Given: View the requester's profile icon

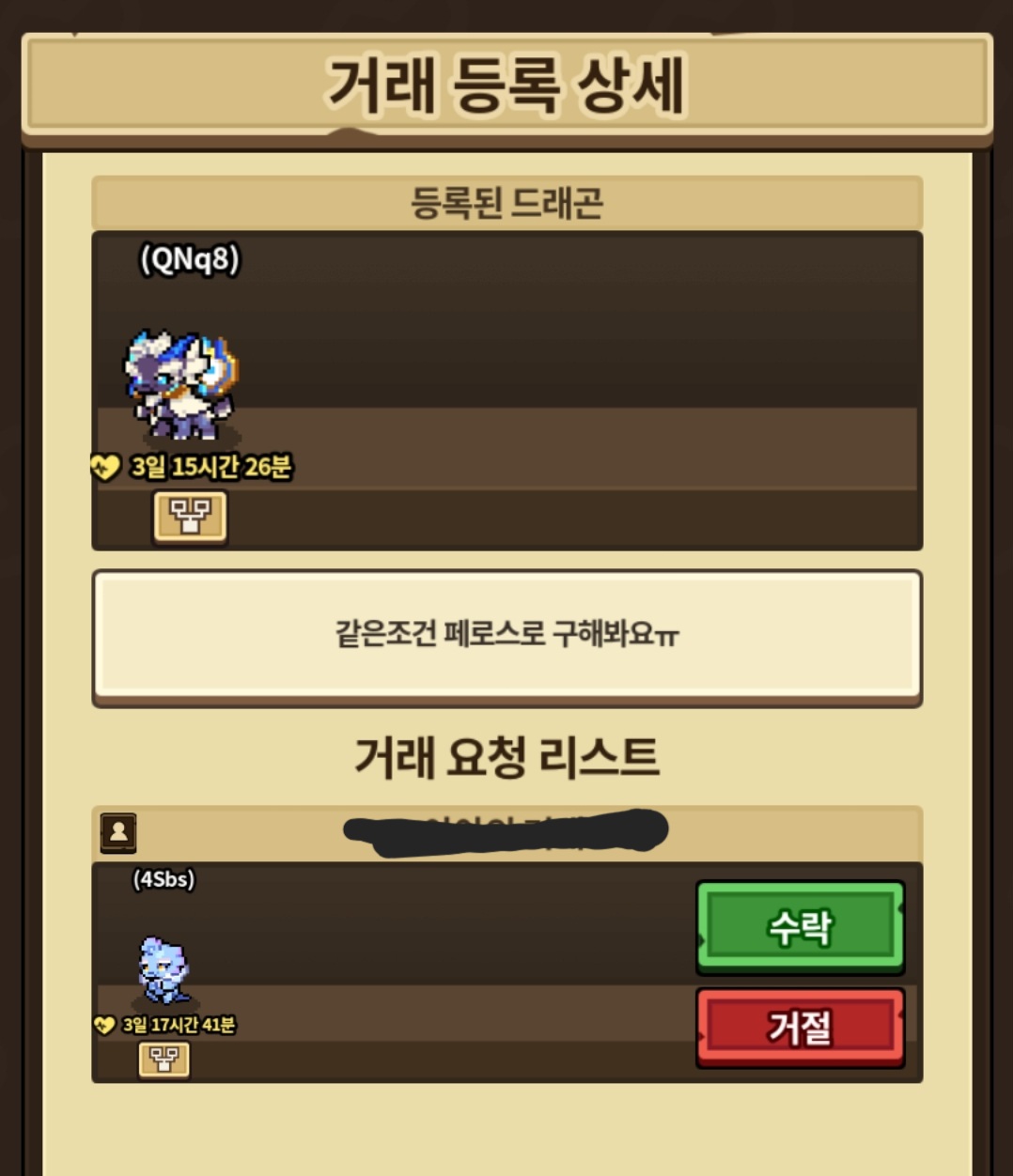Looking at the screenshot, I should [x=118, y=832].
